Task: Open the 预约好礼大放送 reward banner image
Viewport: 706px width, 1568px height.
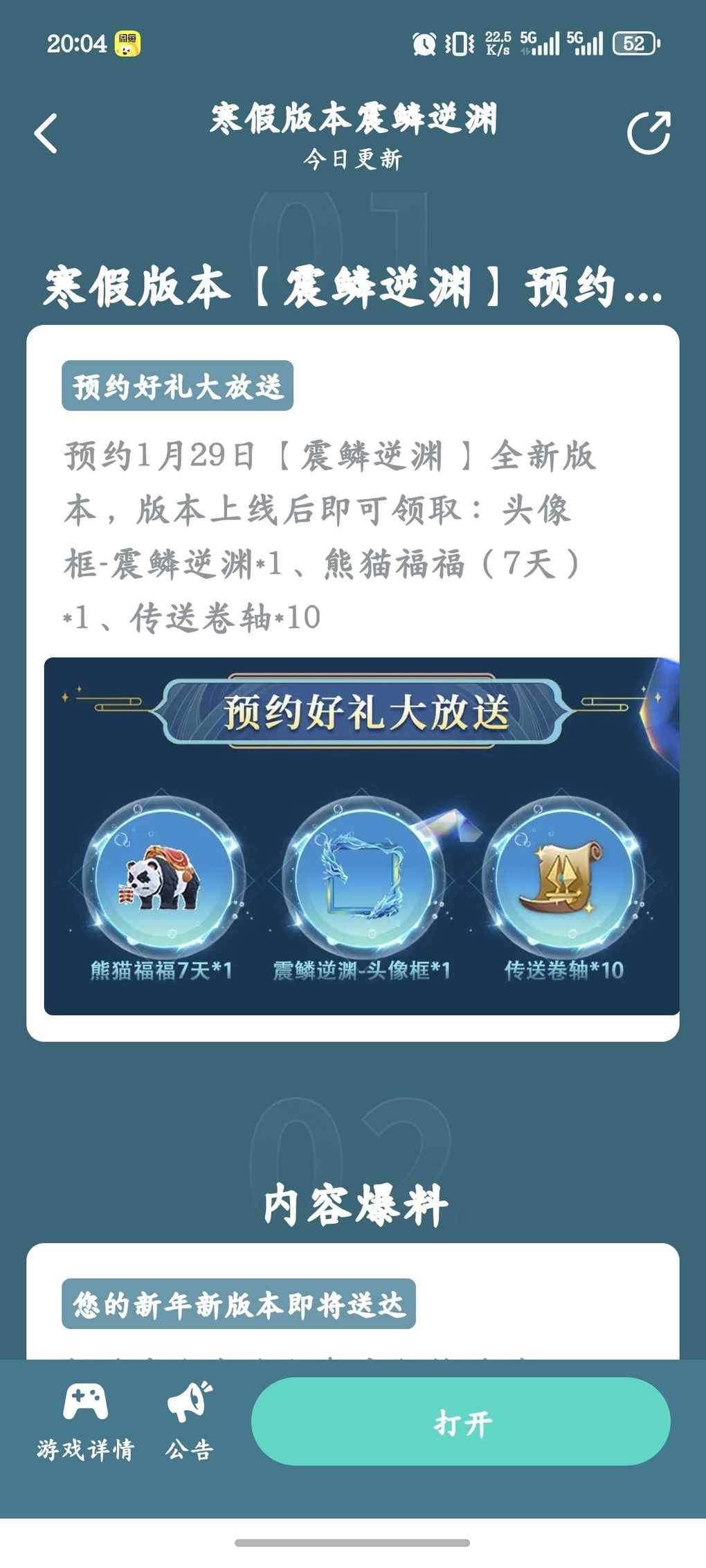Action: (361, 836)
